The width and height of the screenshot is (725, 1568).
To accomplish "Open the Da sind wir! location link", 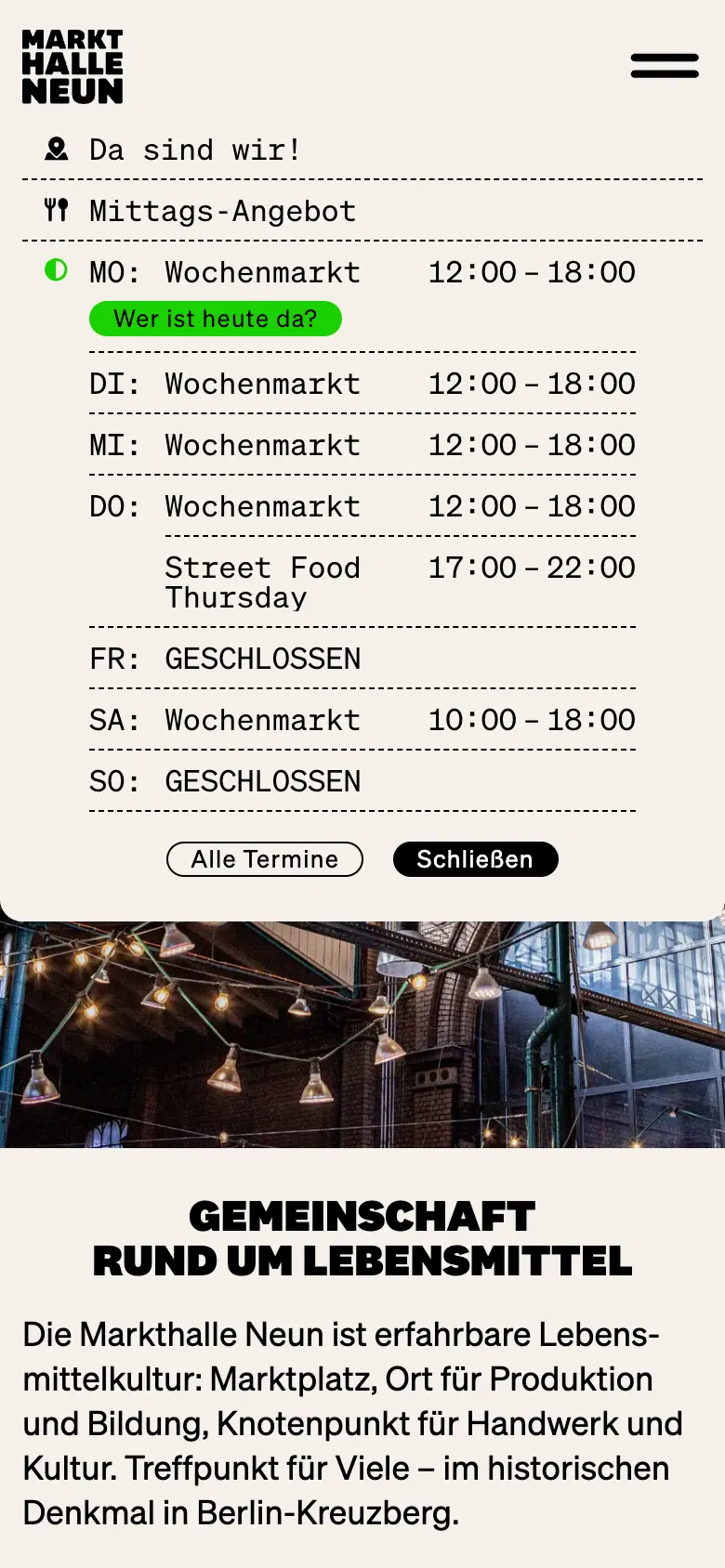I will tap(194, 150).
